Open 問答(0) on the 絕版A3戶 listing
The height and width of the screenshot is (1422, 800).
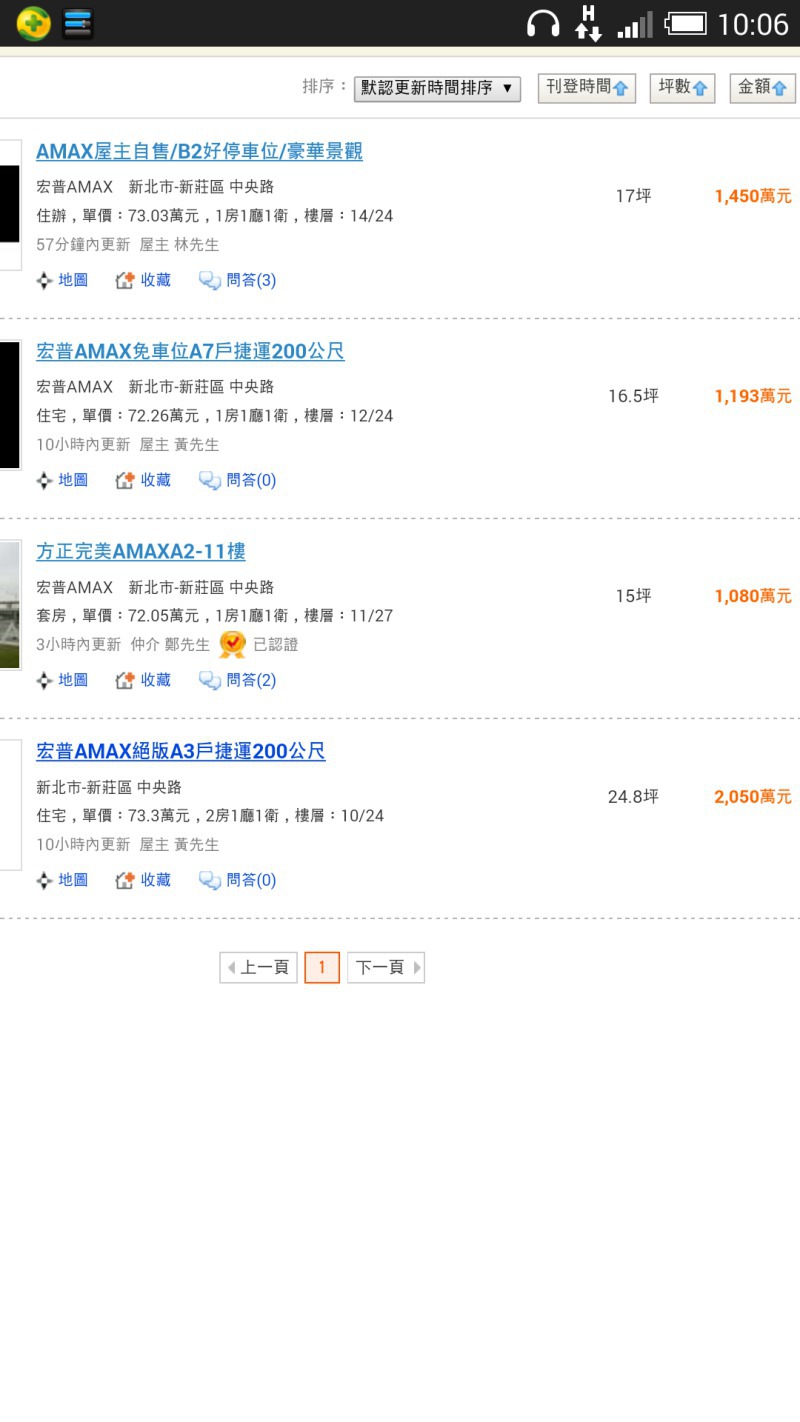(x=238, y=880)
